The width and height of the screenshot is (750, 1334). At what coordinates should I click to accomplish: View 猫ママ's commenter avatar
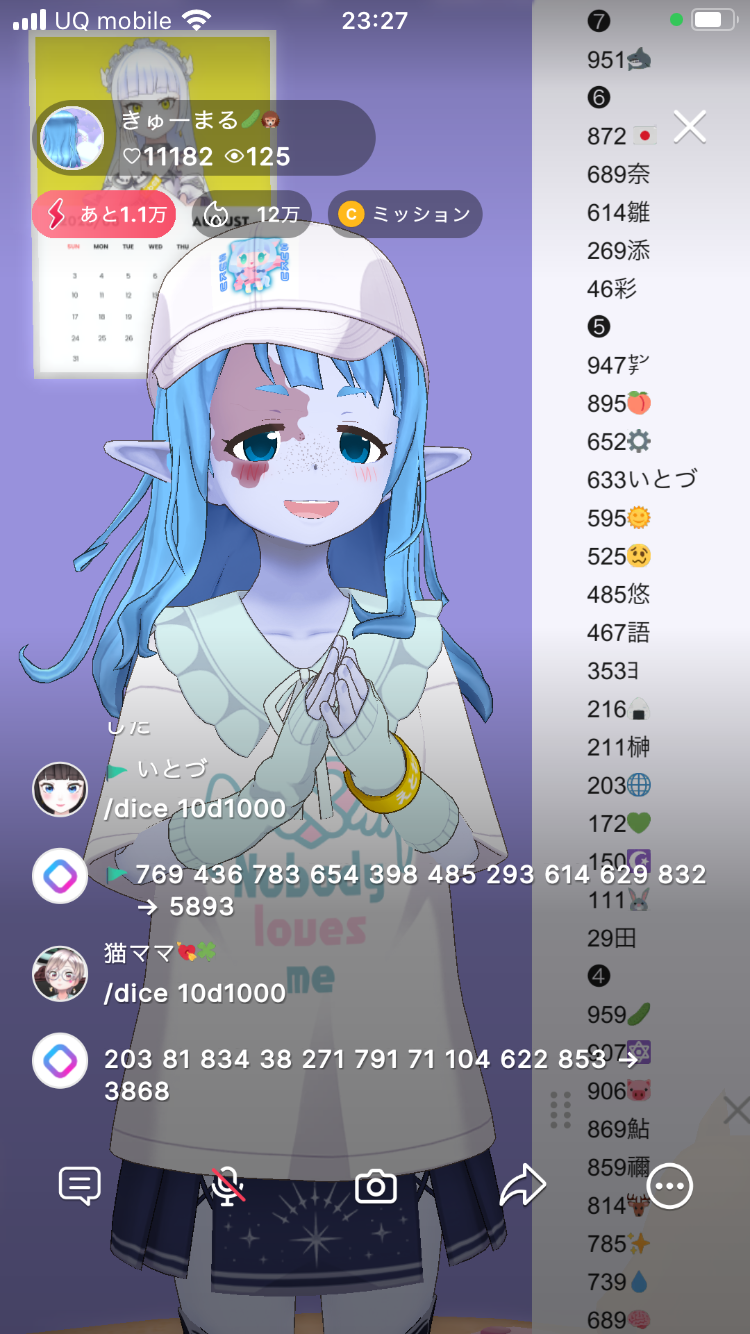59,973
